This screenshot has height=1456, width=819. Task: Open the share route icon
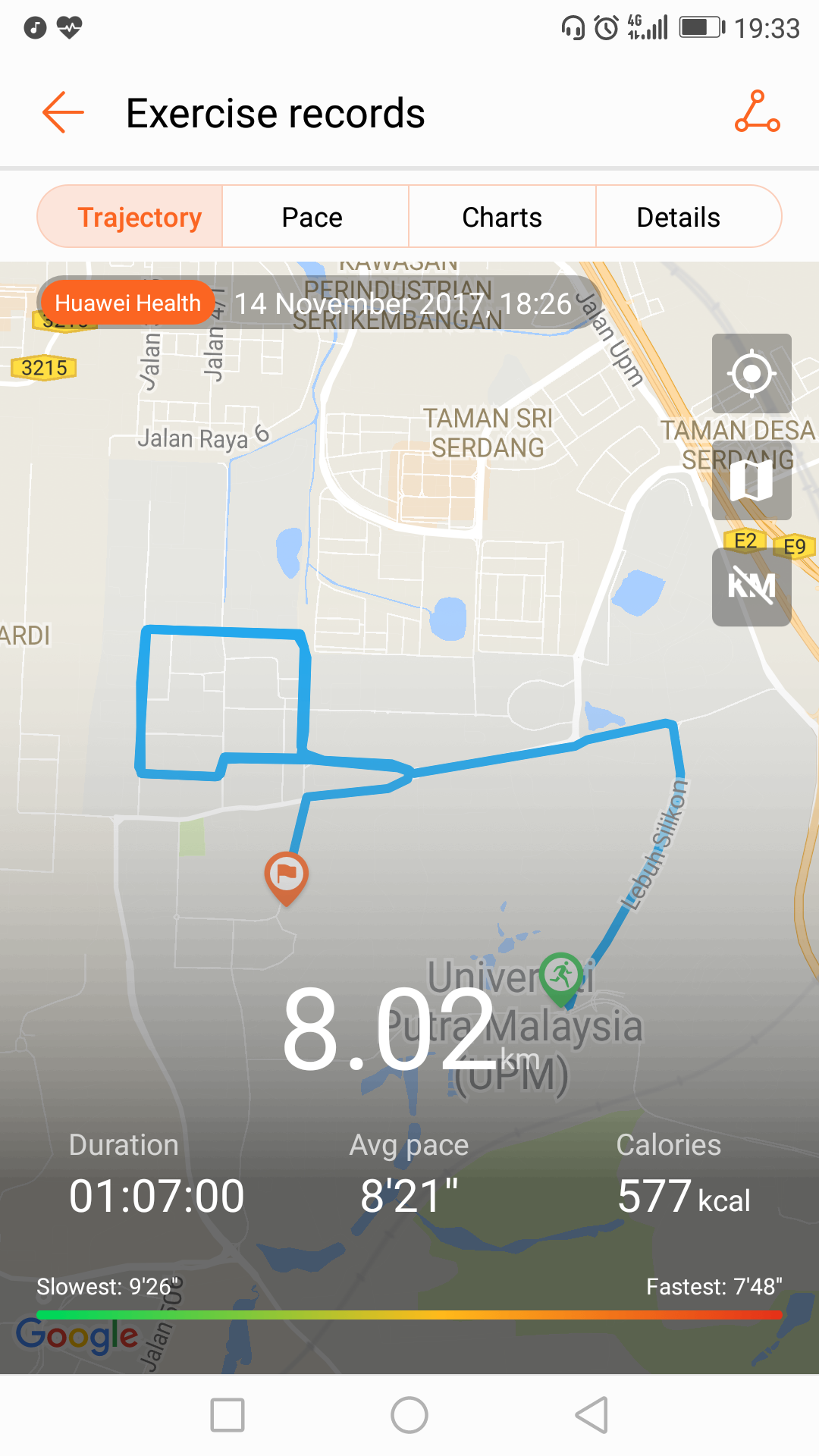click(x=757, y=111)
